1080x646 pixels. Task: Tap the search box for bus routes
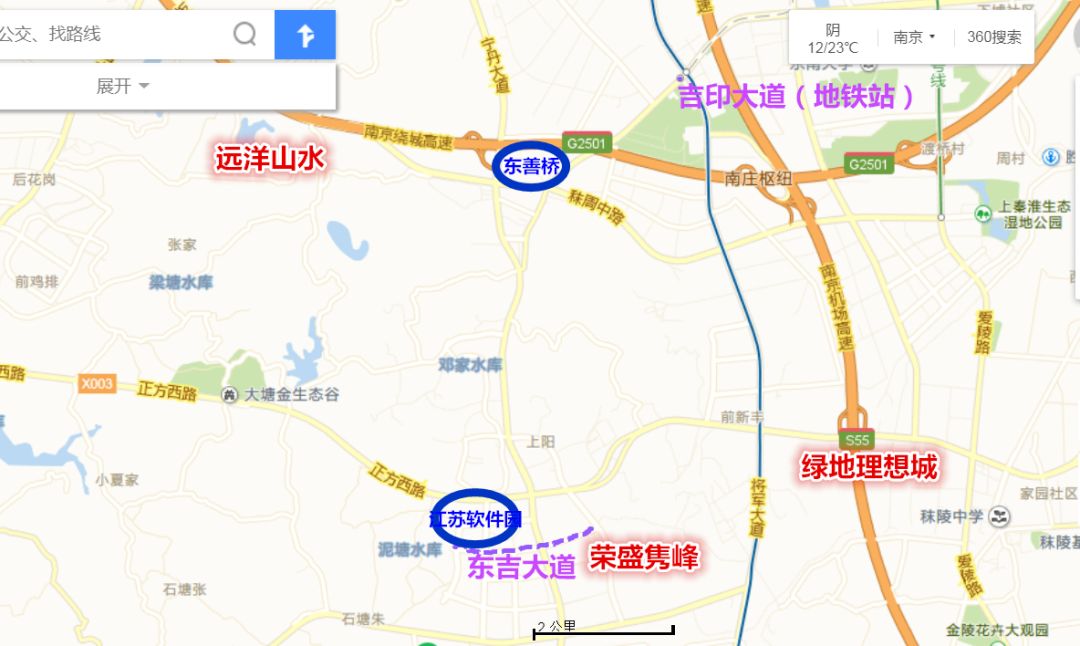coord(110,35)
